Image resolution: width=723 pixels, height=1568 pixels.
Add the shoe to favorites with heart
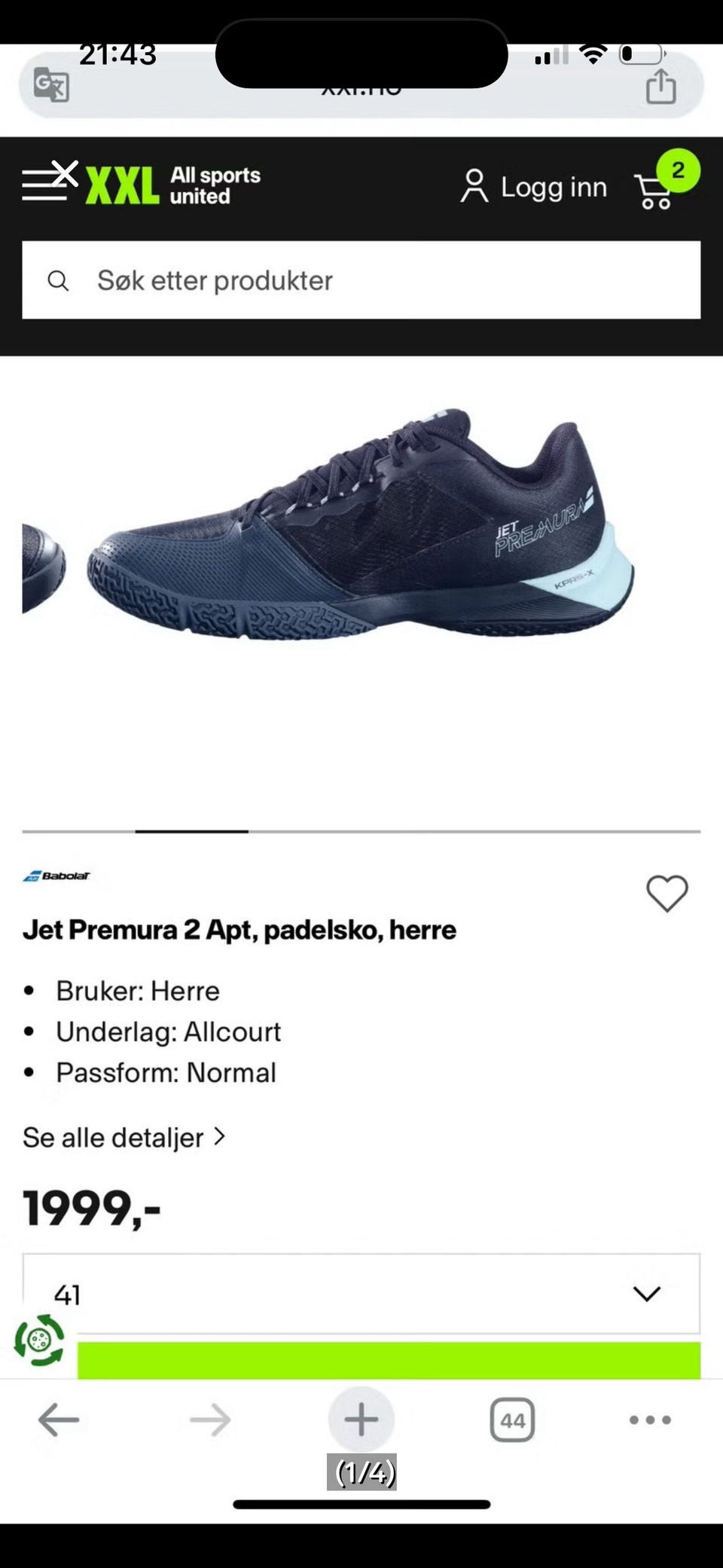[667, 894]
